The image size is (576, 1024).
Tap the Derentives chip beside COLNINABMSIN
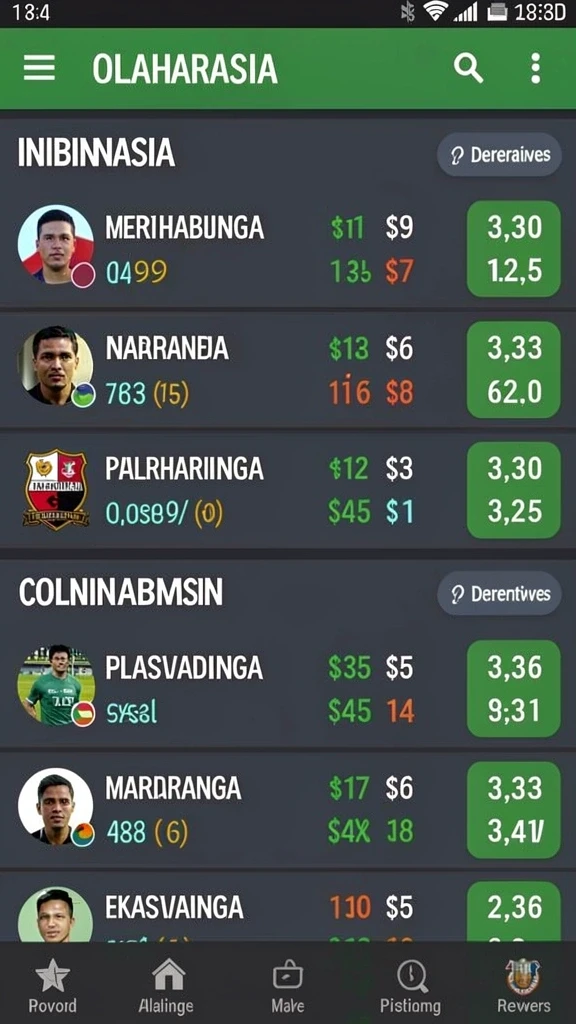click(500, 594)
